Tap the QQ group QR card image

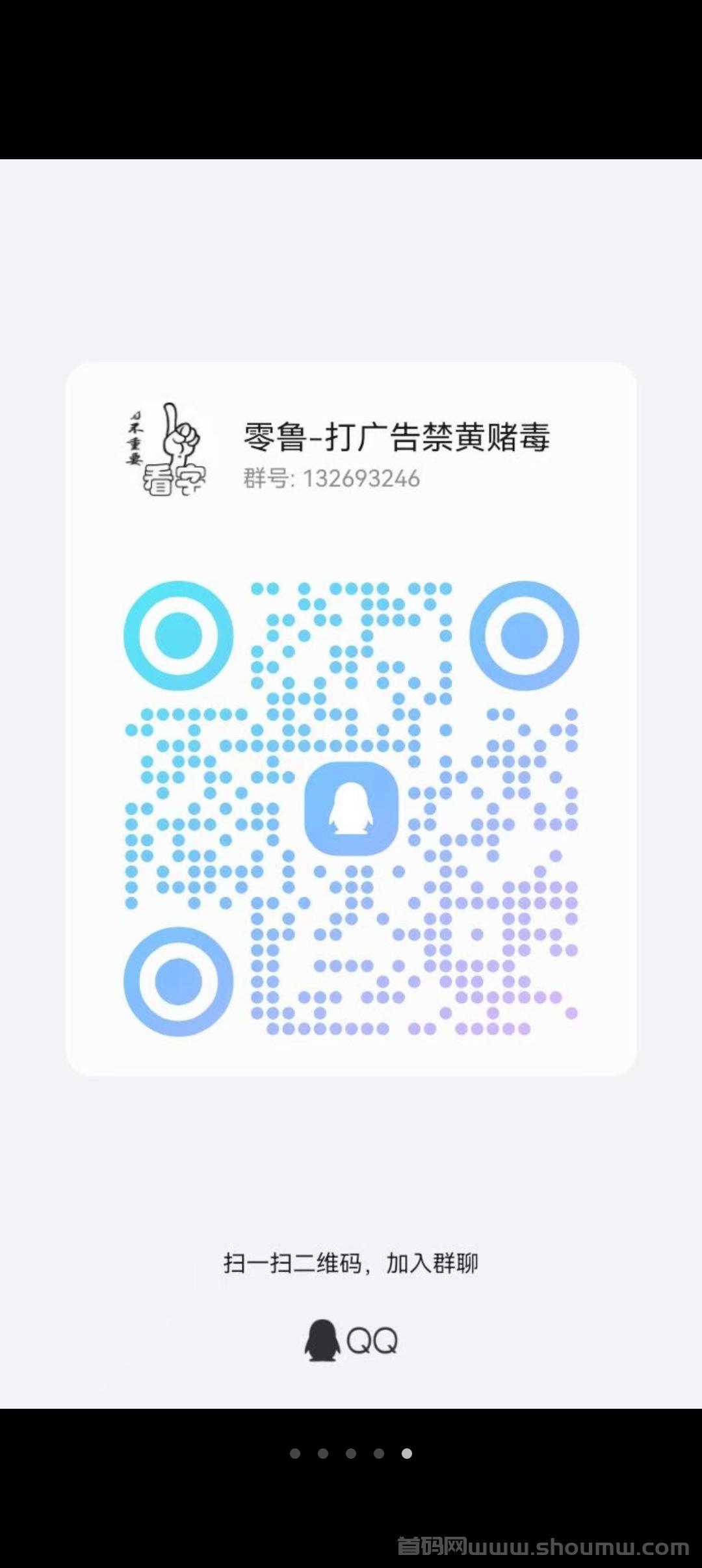click(x=351, y=719)
